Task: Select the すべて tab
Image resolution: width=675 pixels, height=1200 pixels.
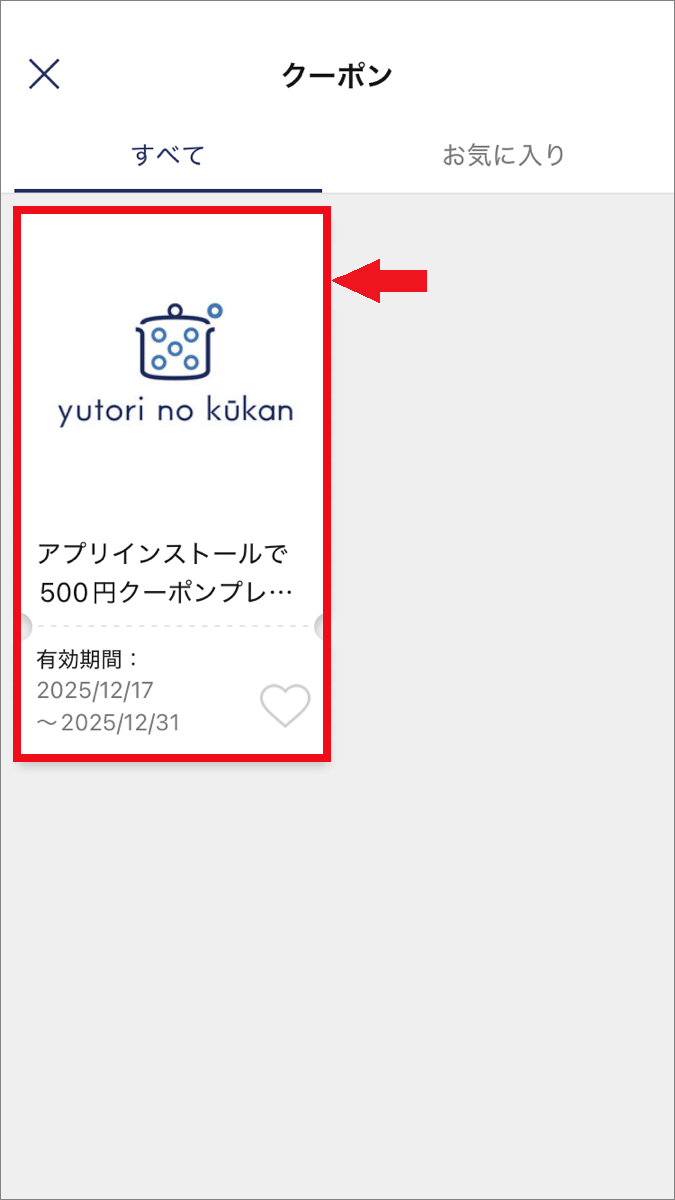Action: pos(168,155)
